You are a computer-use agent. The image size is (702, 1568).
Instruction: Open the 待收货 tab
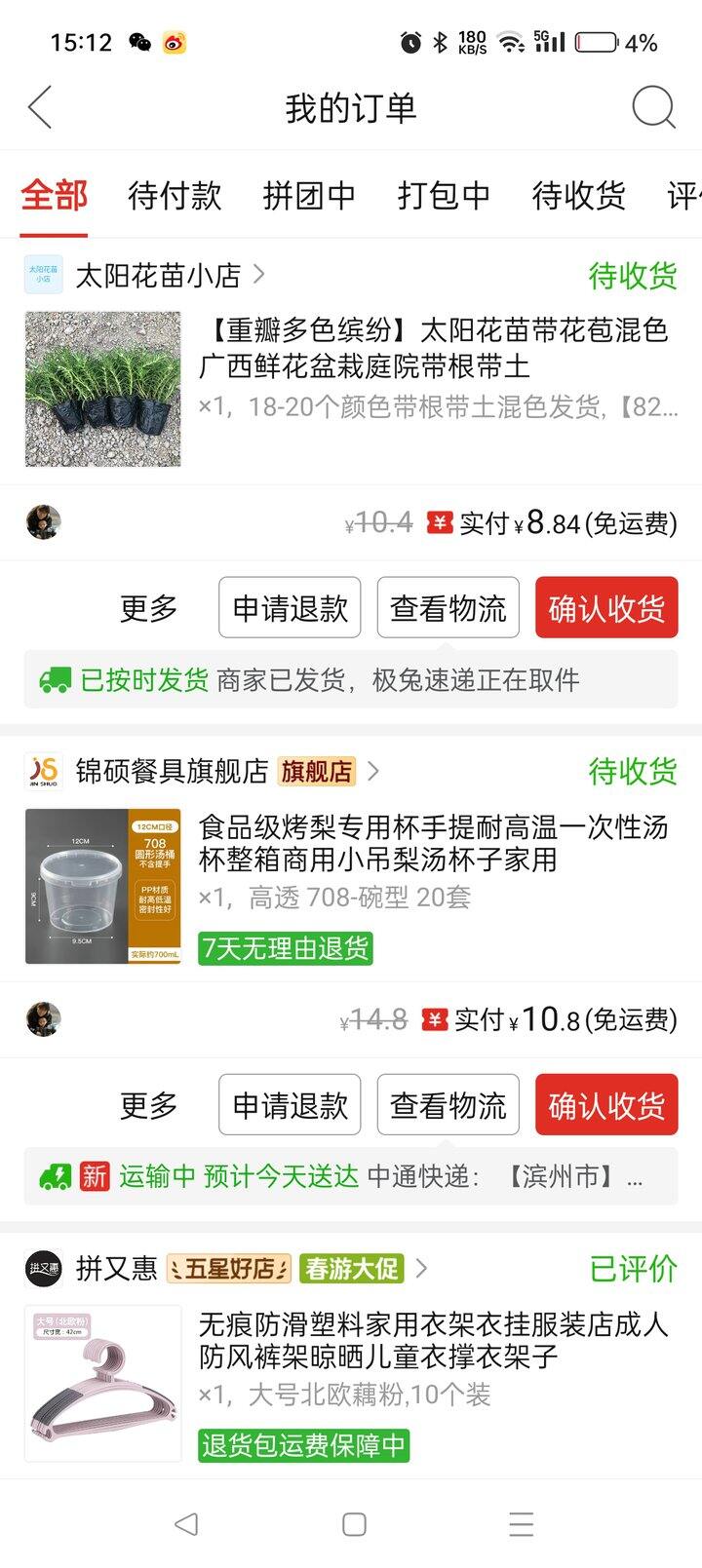(x=578, y=196)
